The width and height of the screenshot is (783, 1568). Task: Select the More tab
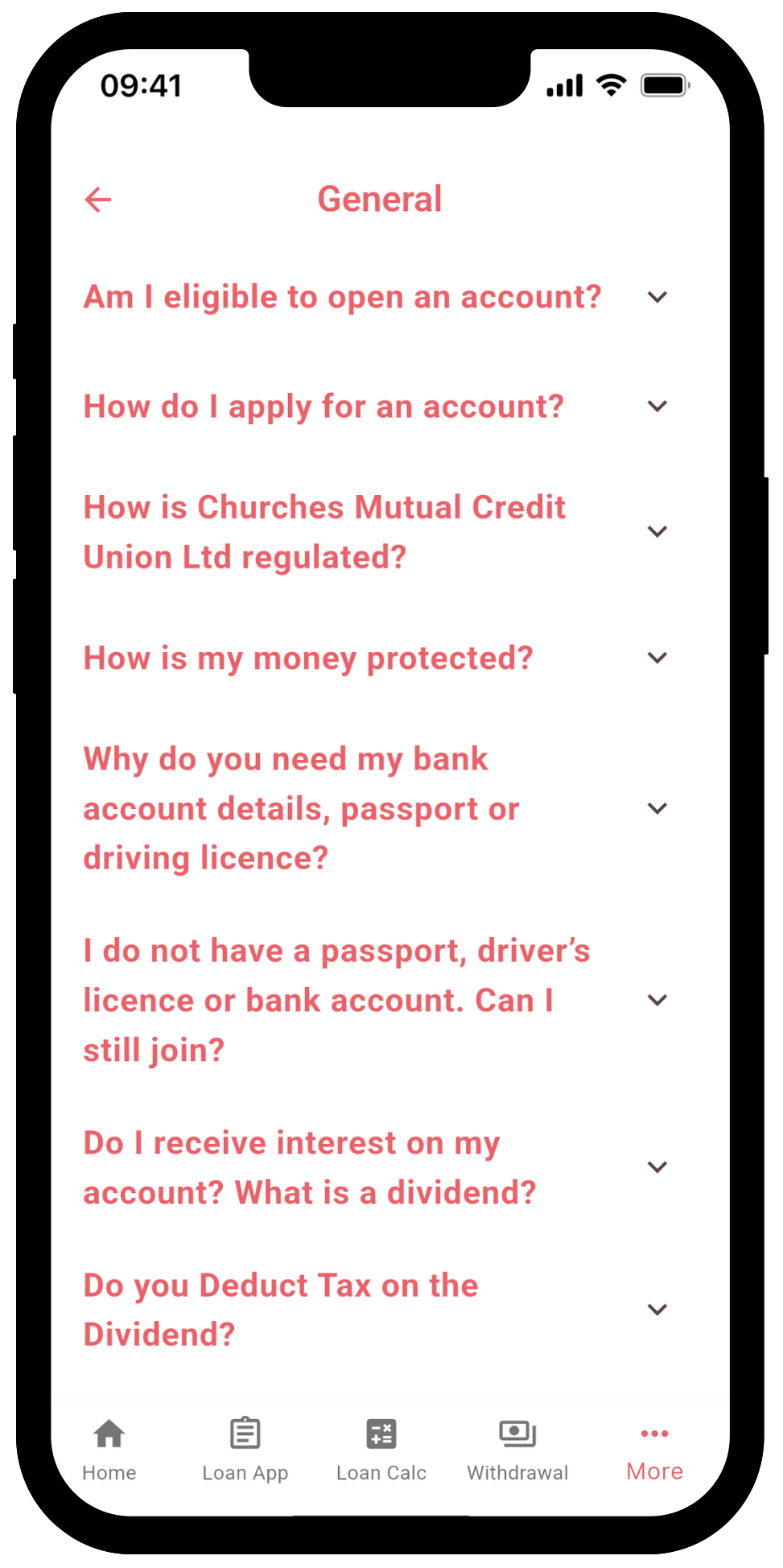654,1449
